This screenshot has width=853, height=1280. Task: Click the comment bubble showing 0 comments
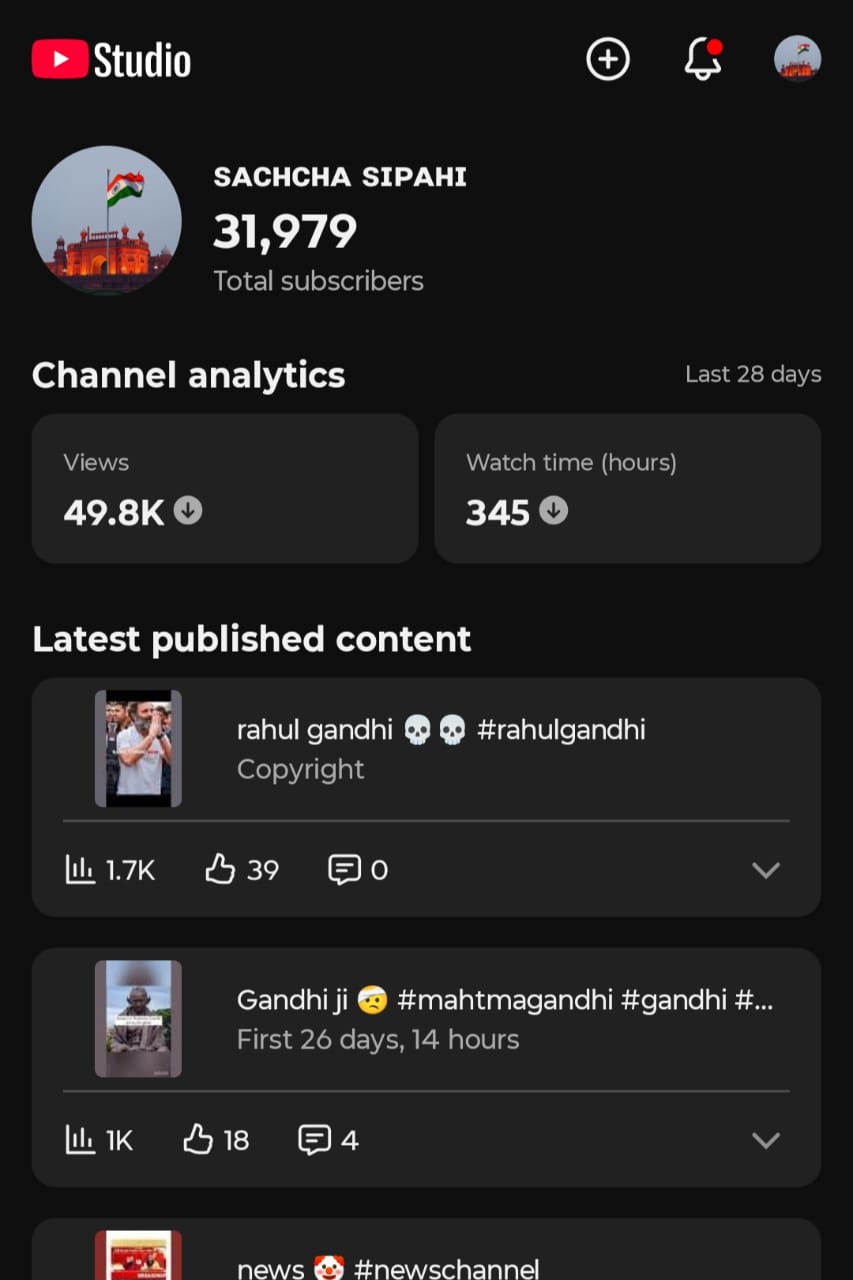click(345, 869)
